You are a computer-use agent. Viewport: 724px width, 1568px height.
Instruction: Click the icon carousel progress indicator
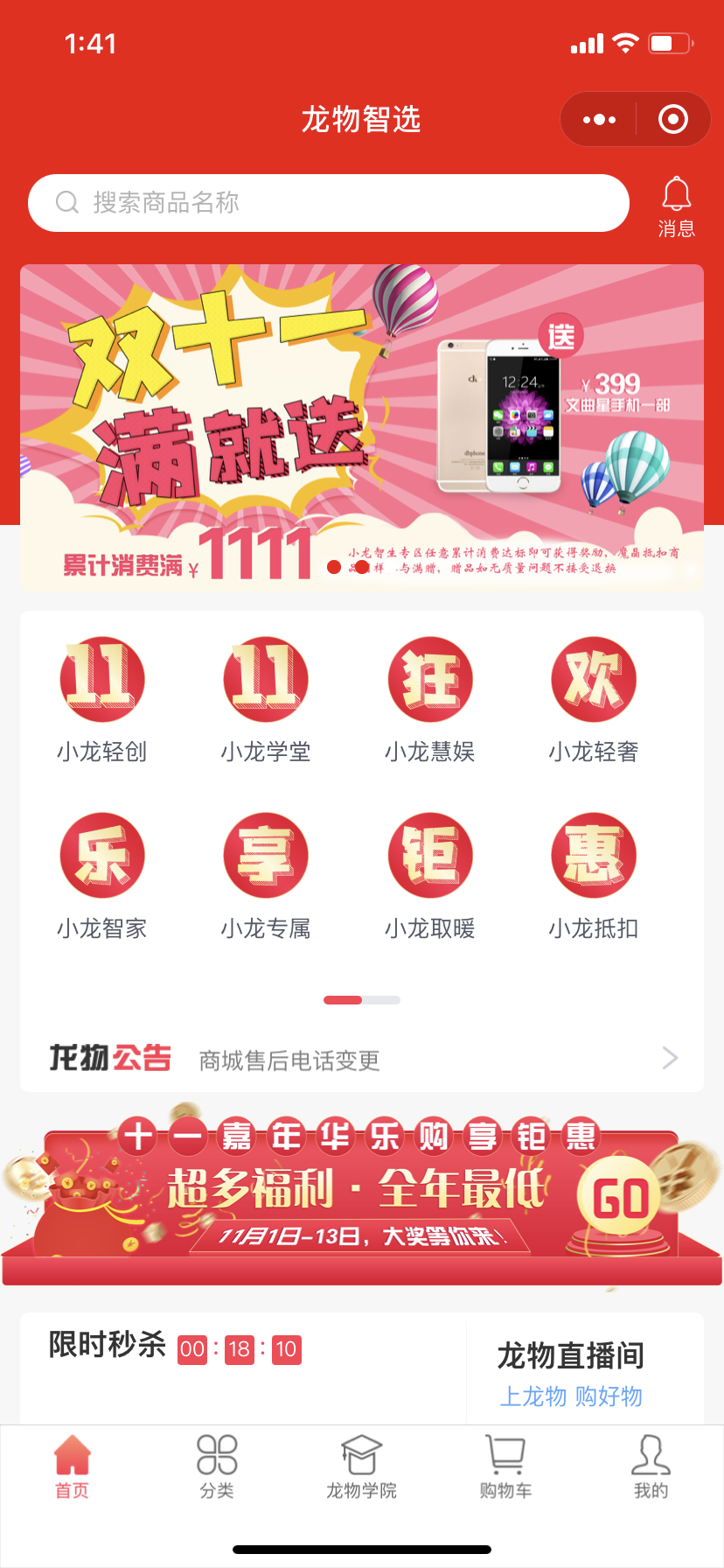click(x=361, y=999)
